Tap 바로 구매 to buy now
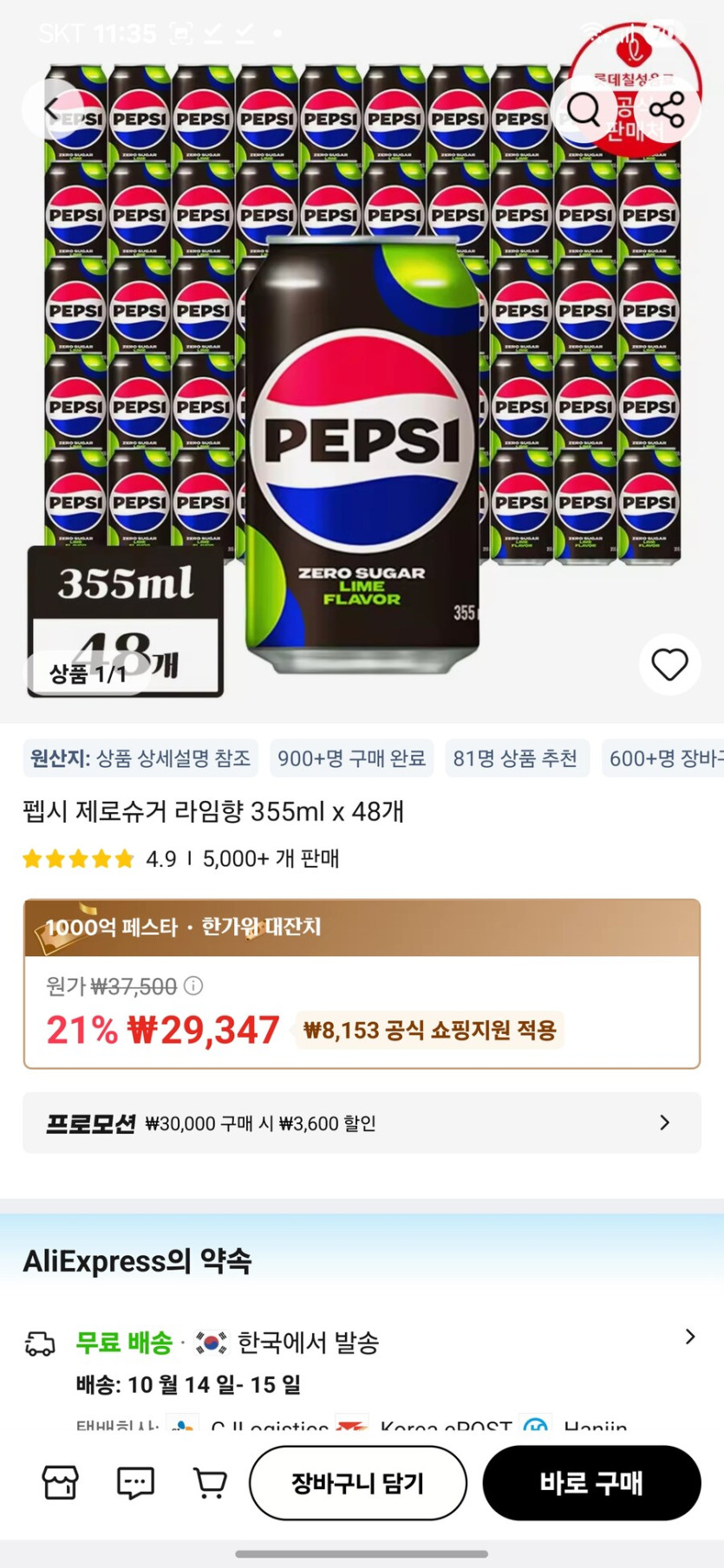 (592, 1483)
